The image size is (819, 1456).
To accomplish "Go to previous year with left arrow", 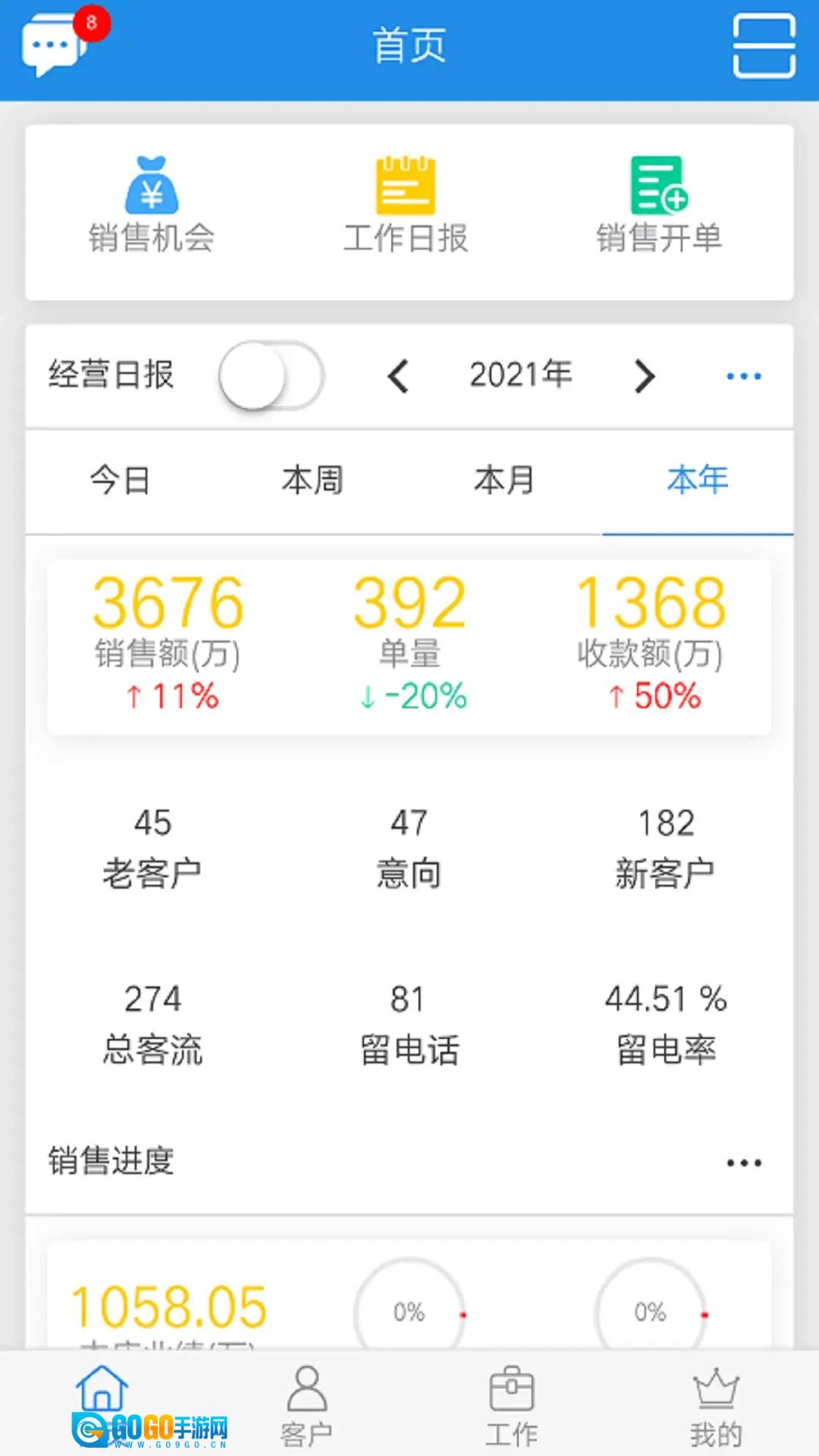I will coord(400,375).
